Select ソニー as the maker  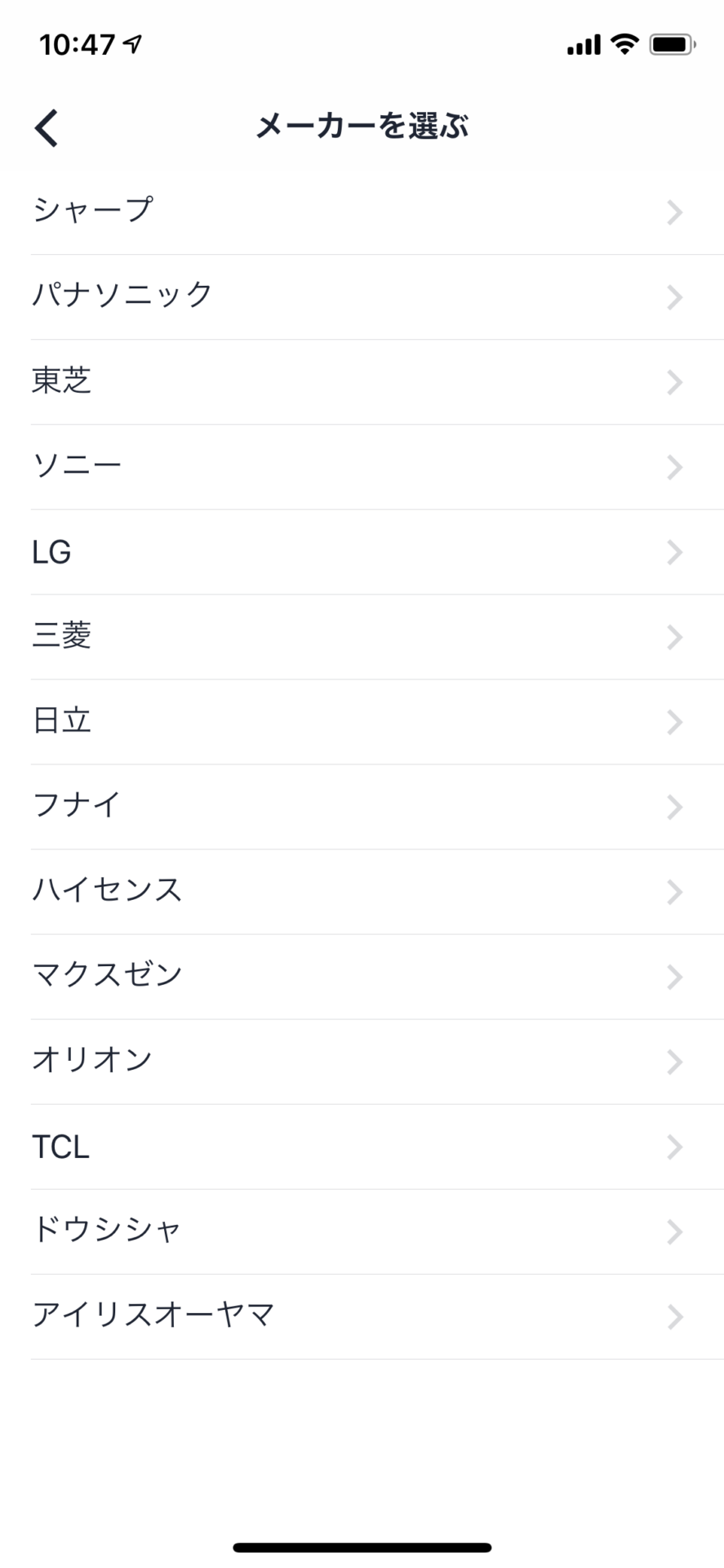[x=362, y=467]
